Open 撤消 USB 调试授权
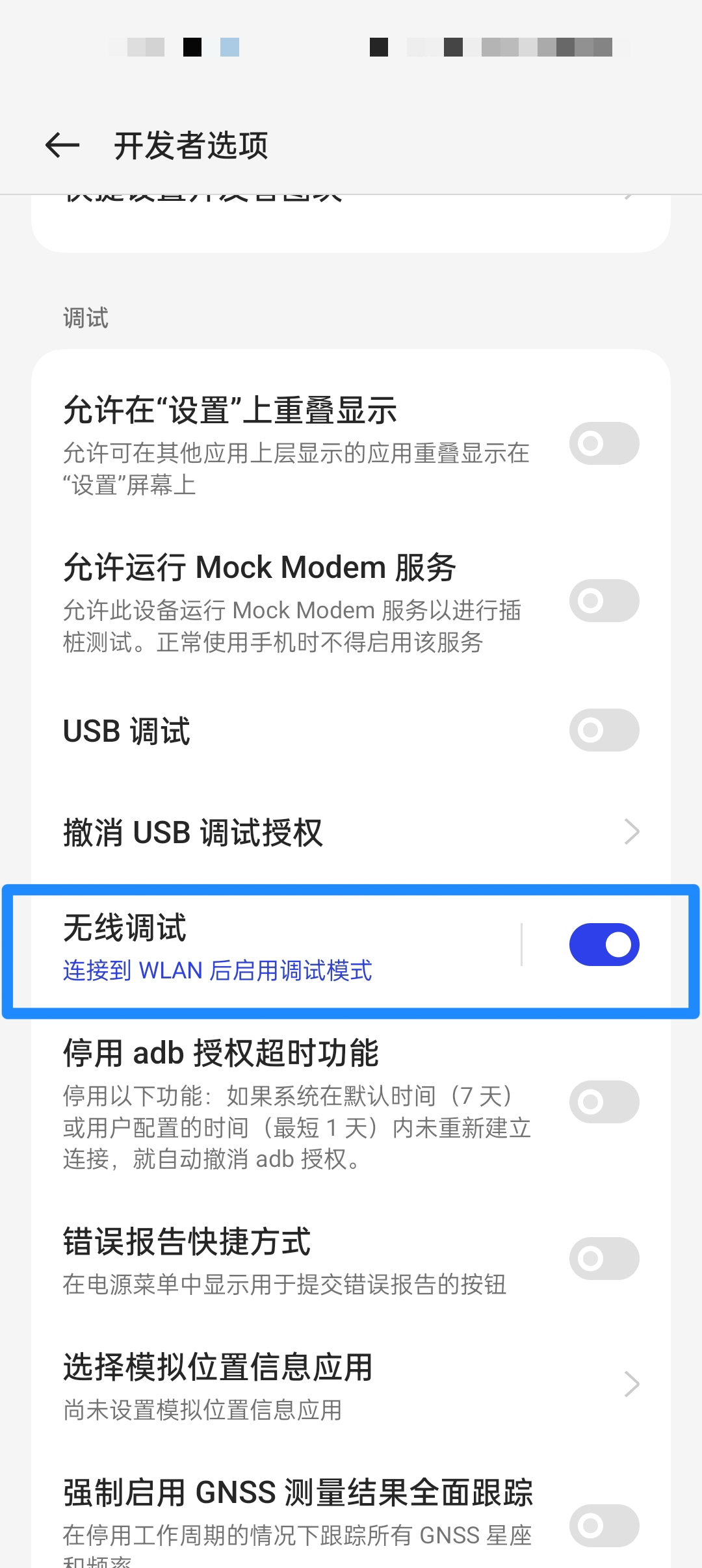The image size is (702, 1568). click(351, 832)
